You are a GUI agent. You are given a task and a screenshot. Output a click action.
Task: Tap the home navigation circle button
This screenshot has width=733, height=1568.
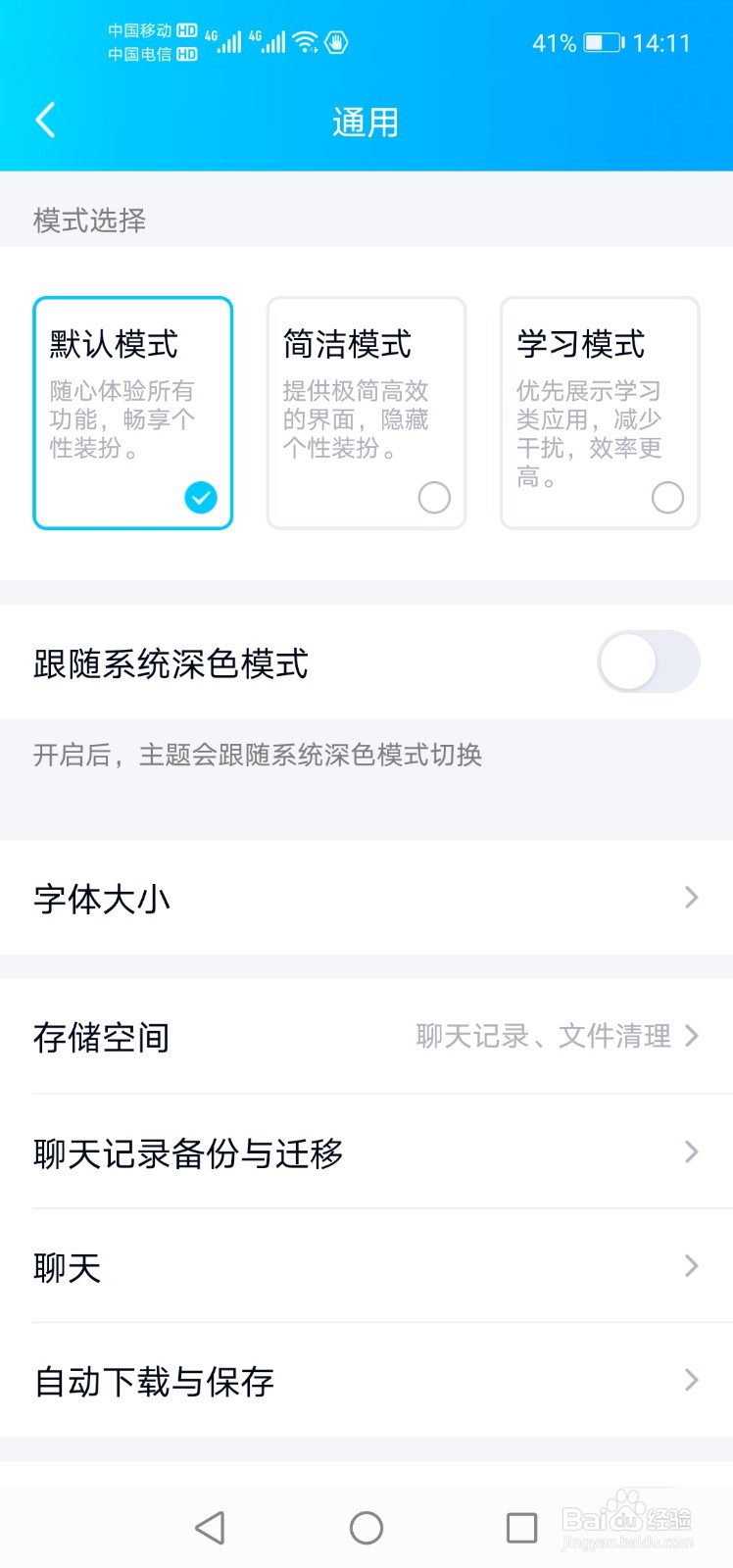(366, 1527)
